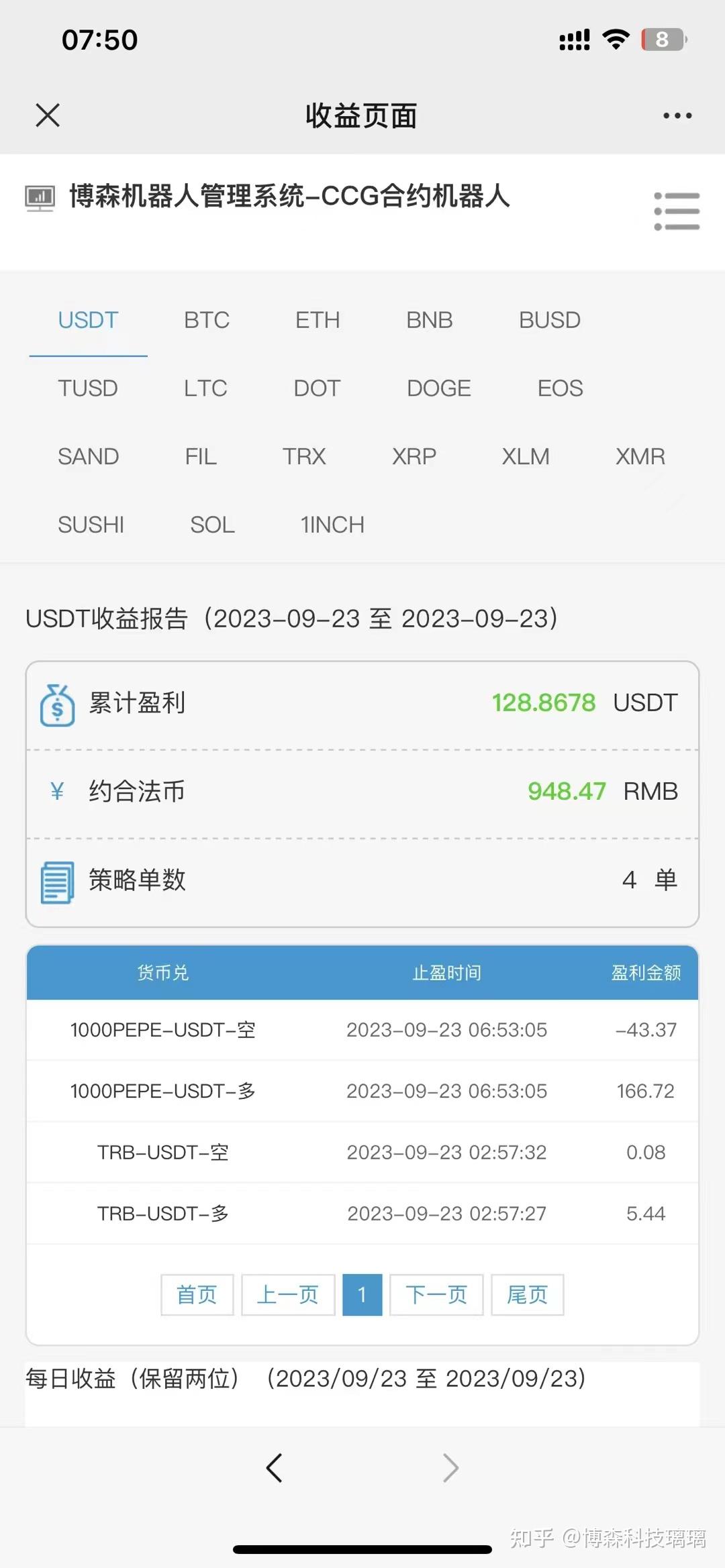The image size is (725, 1568).
Task: Switch to the ETH currency tab
Action: pos(318,320)
